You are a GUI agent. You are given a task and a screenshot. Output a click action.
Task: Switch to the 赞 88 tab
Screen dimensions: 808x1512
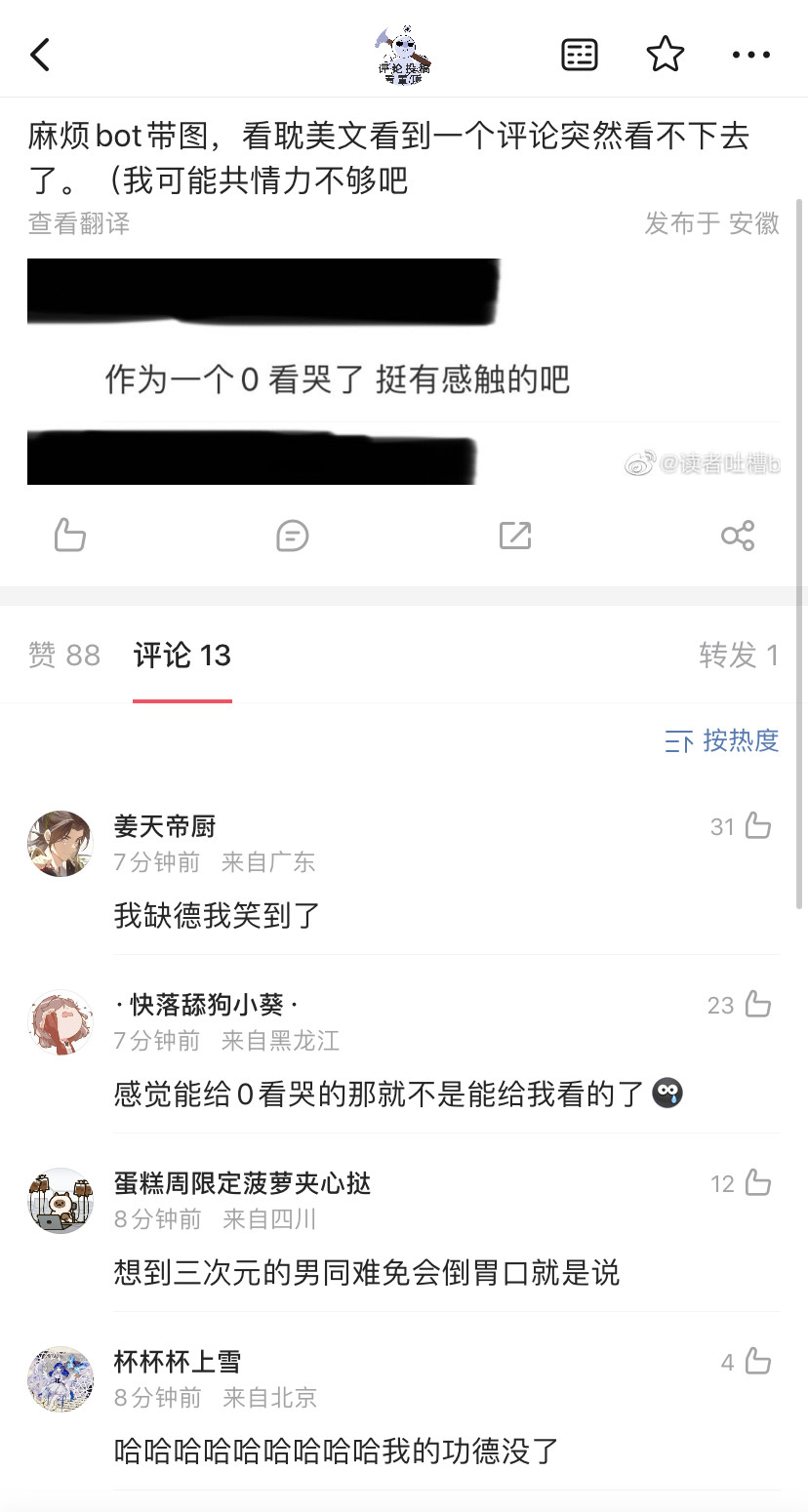point(64,656)
